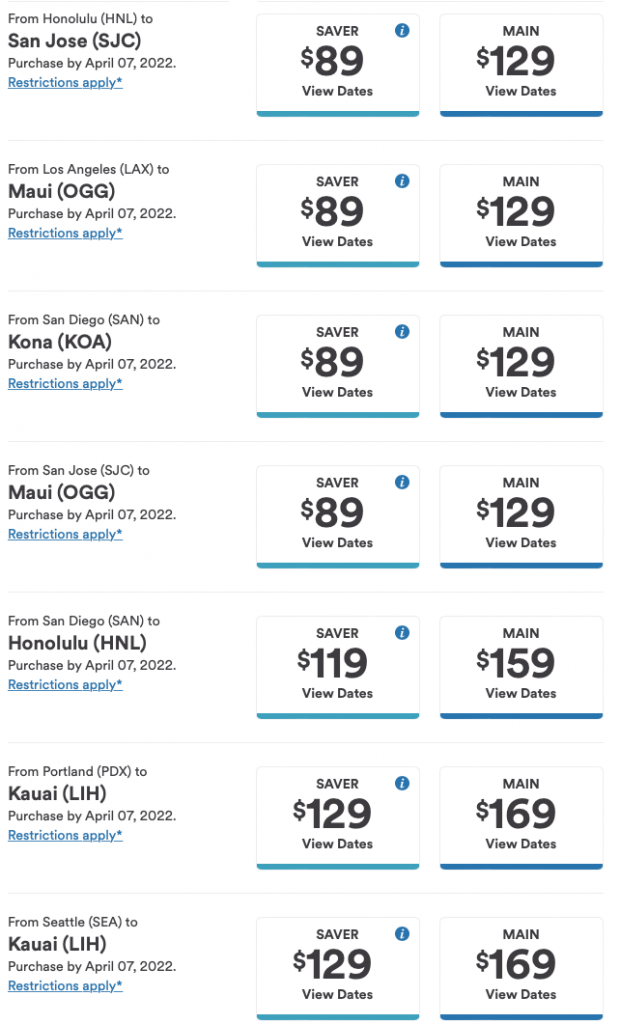Image resolution: width=620 pixels, height=1024 pixels.
Task: View Main $159 dates for San Diego to Honolulu
Action: click(520, 693)
